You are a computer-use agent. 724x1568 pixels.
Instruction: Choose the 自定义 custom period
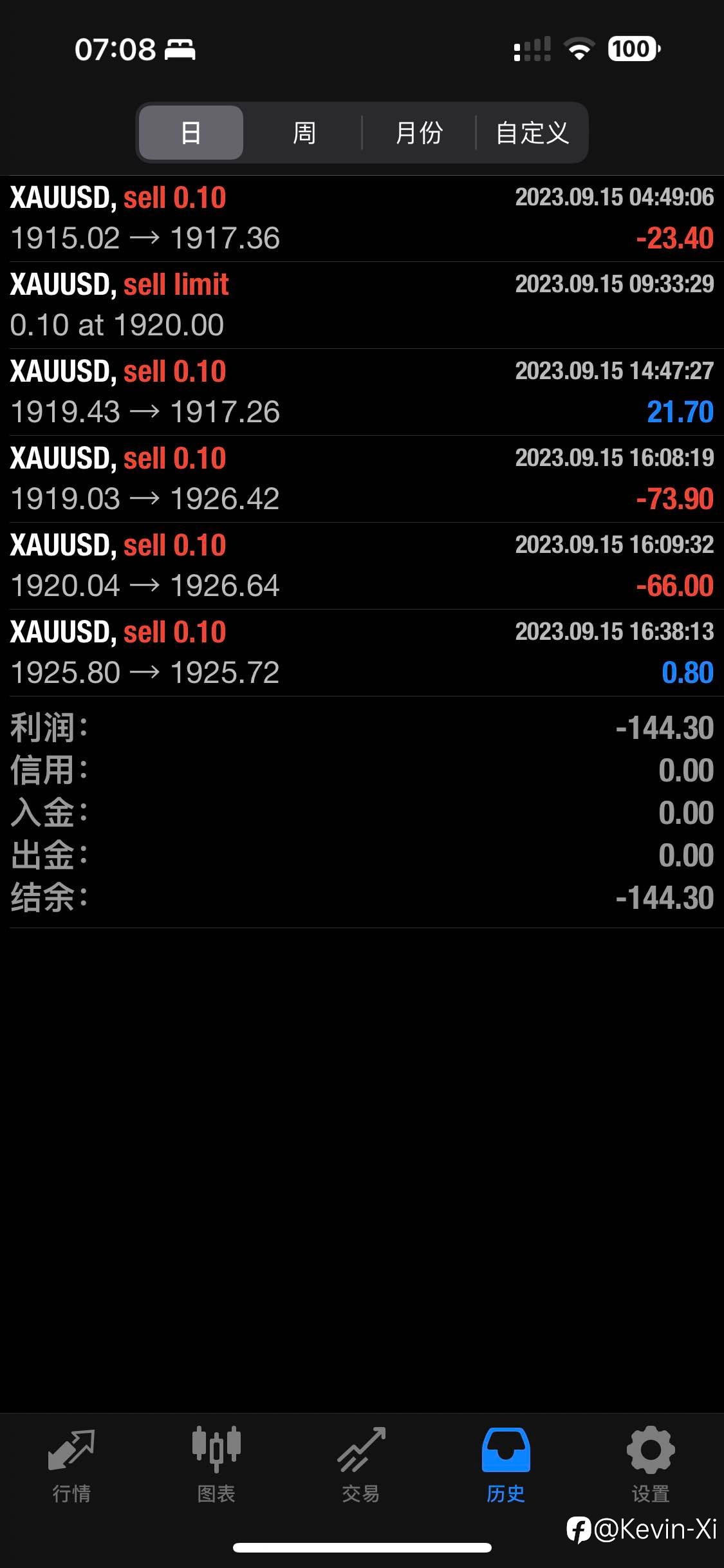tap(532, 133)
